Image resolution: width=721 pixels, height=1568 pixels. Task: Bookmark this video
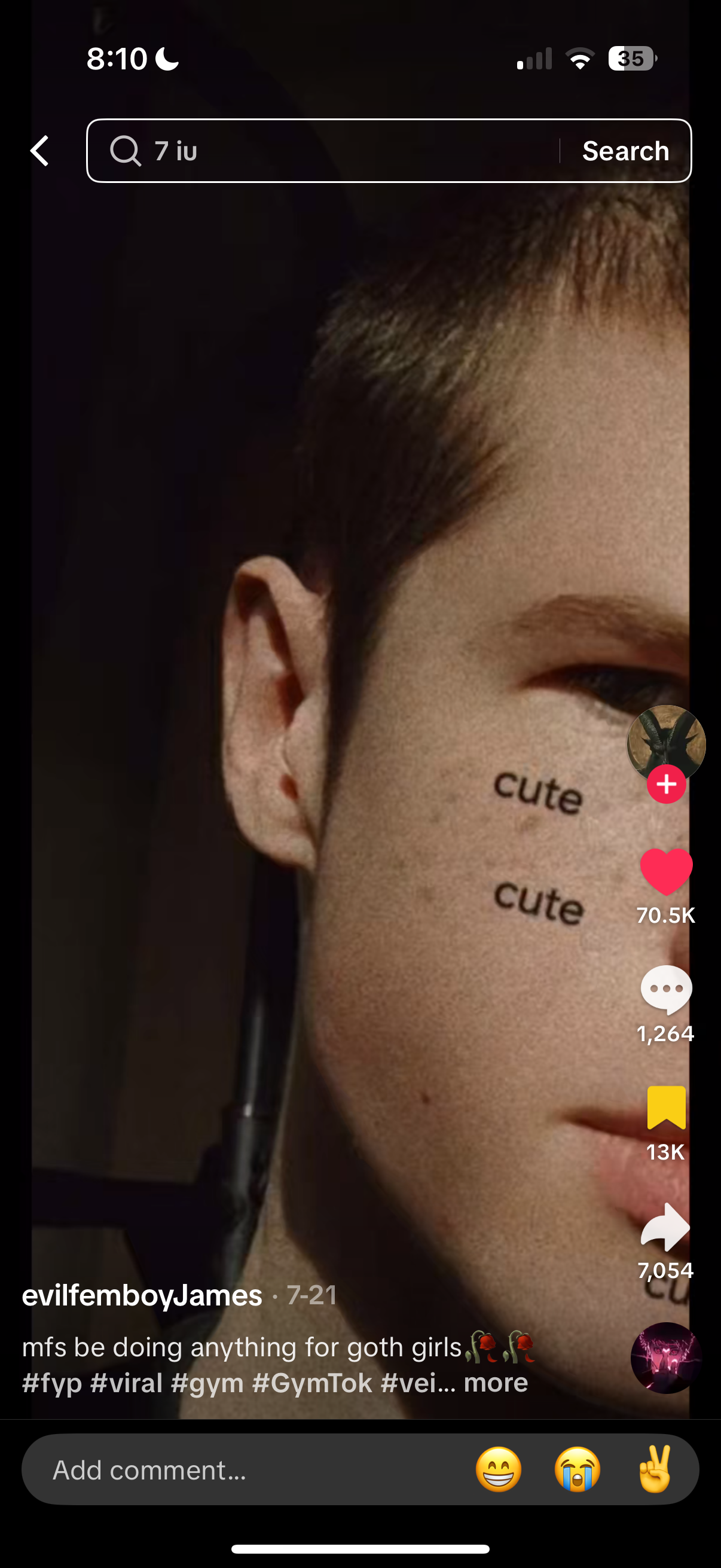point(665,1107)
